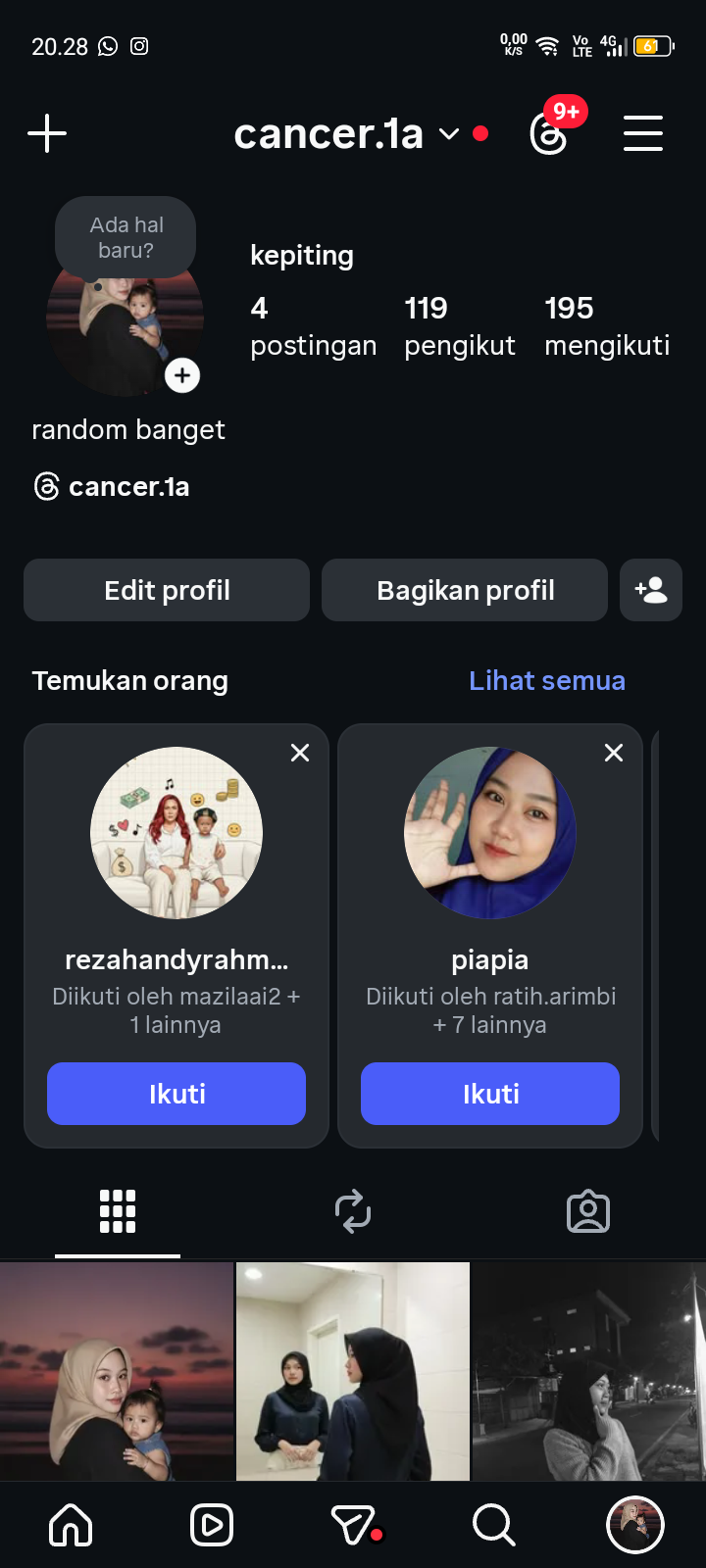Go to the Home feed tab

(71, 1525)
